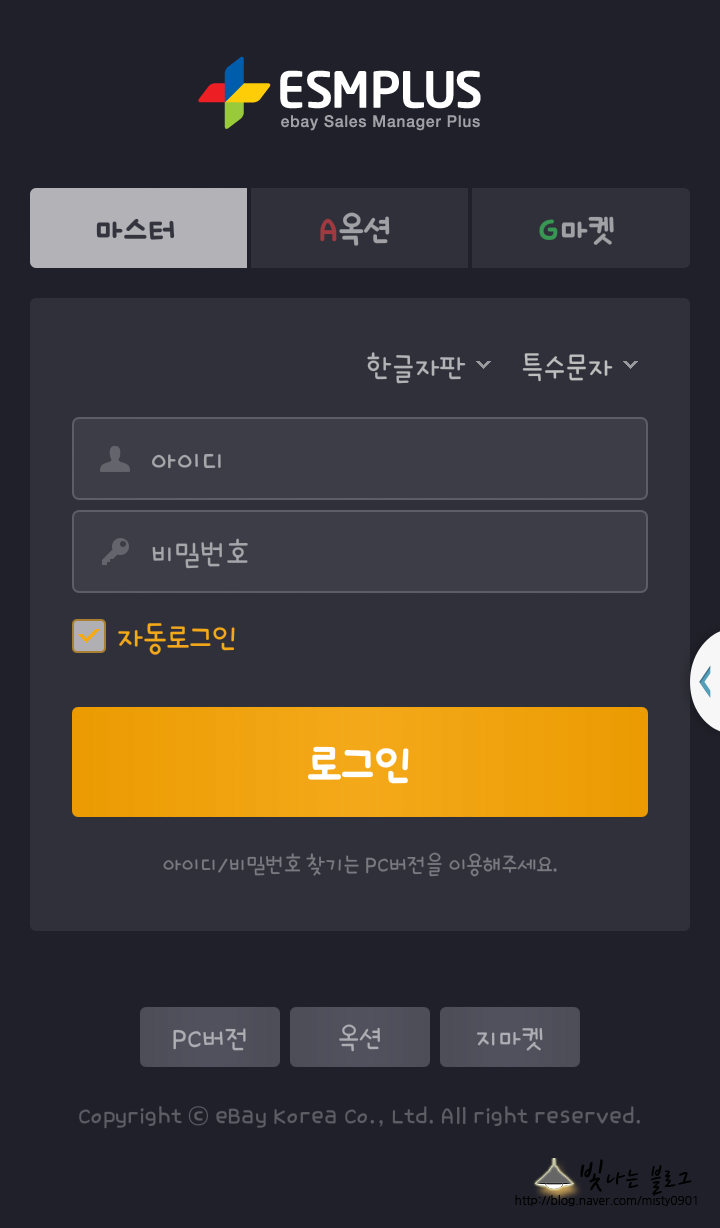Screen dimensions: 720x1228
Task: Click the person icon in the ID field
Action: [x=113, y=458]
